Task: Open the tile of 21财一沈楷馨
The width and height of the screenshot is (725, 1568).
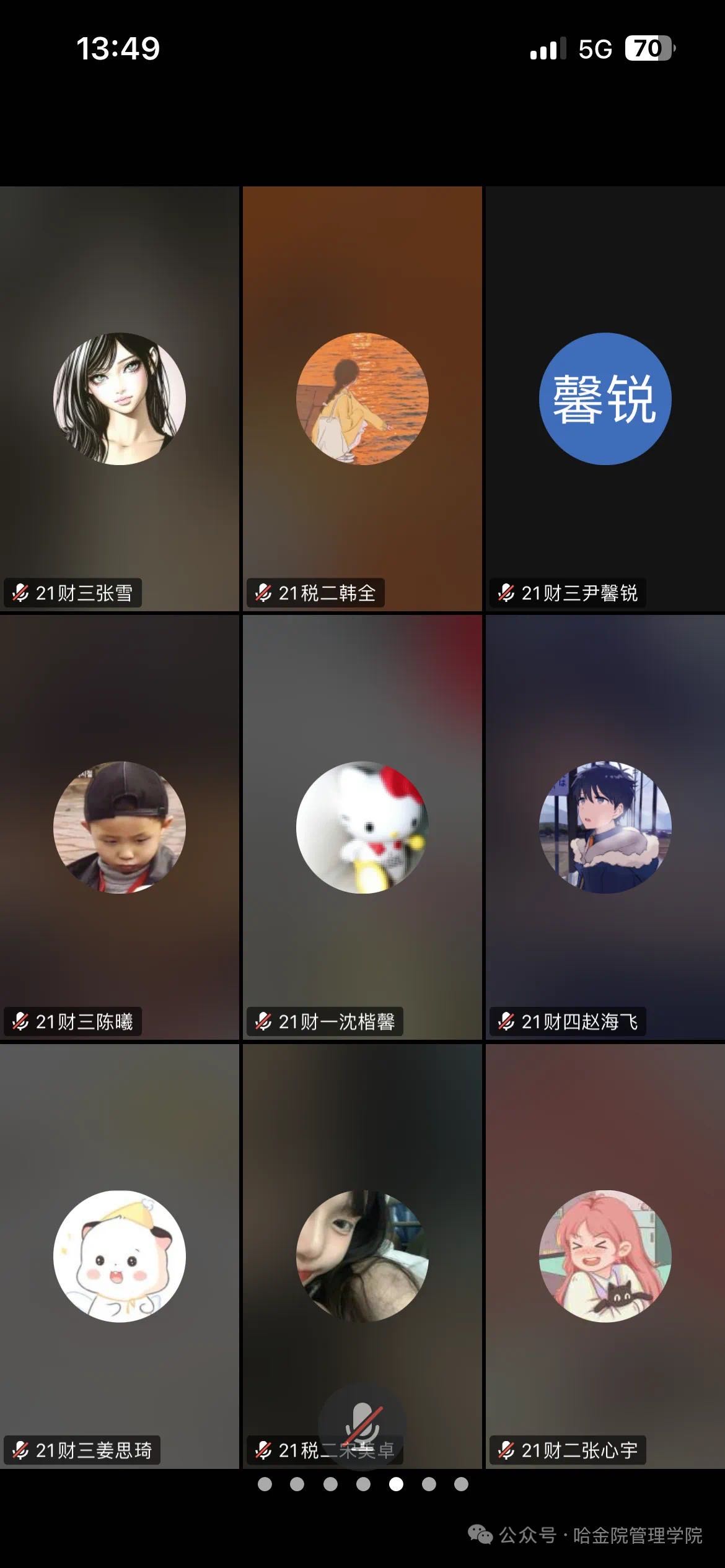Action: (362, 827)
